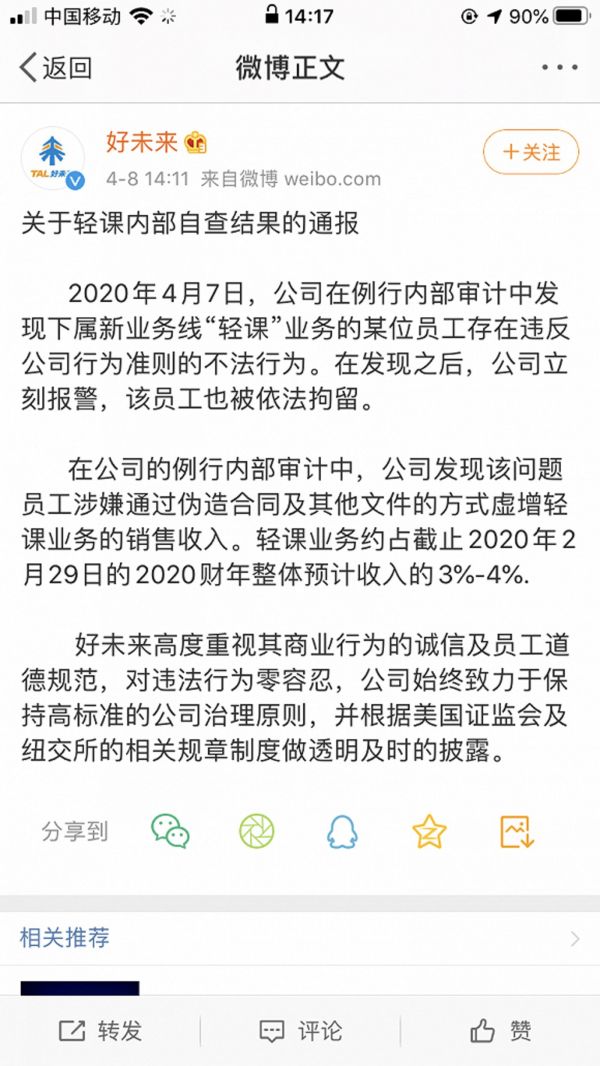Follow 好未来 with the 关注 button
600x1066 pixels.
click(x=531, y=152)
